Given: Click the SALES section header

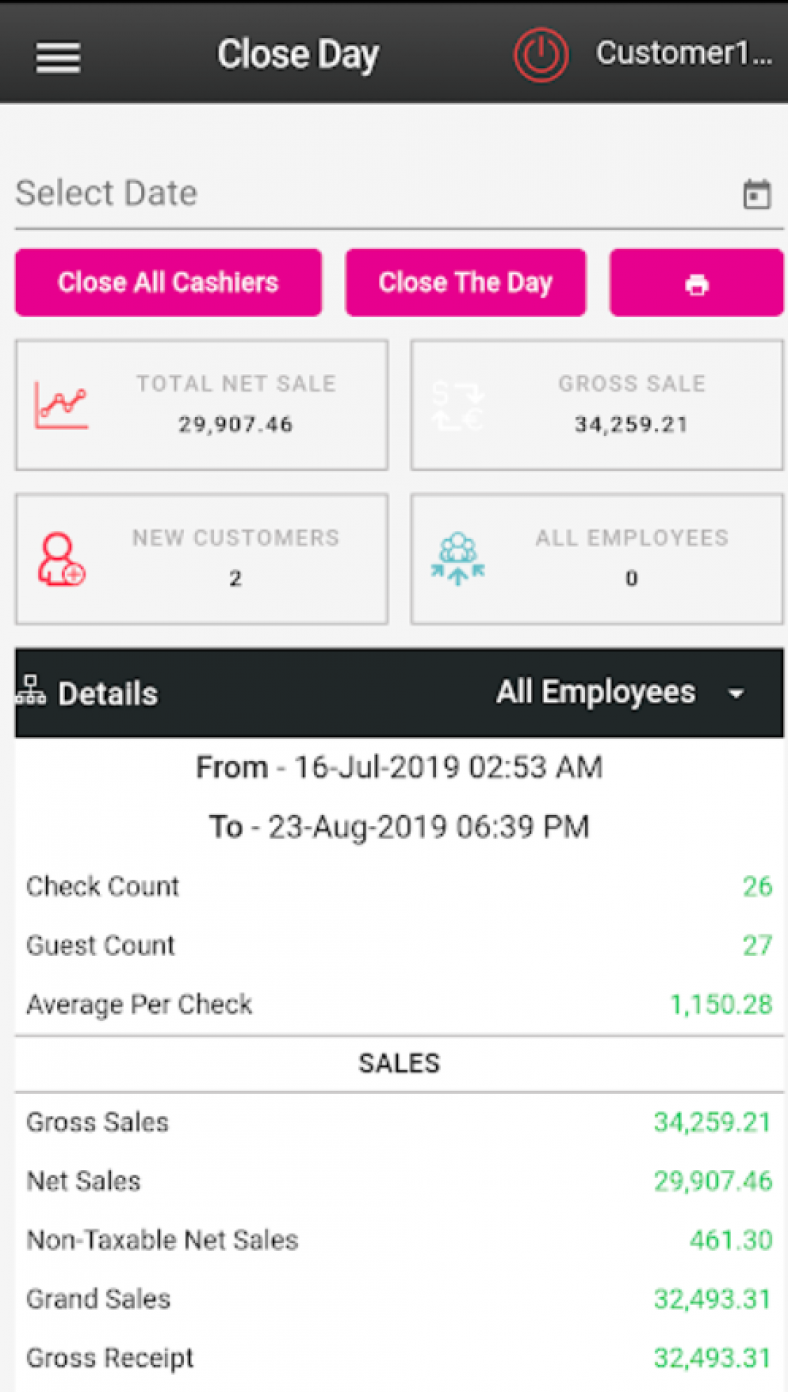Looking at the screenshot, I should pos(398,1063).
